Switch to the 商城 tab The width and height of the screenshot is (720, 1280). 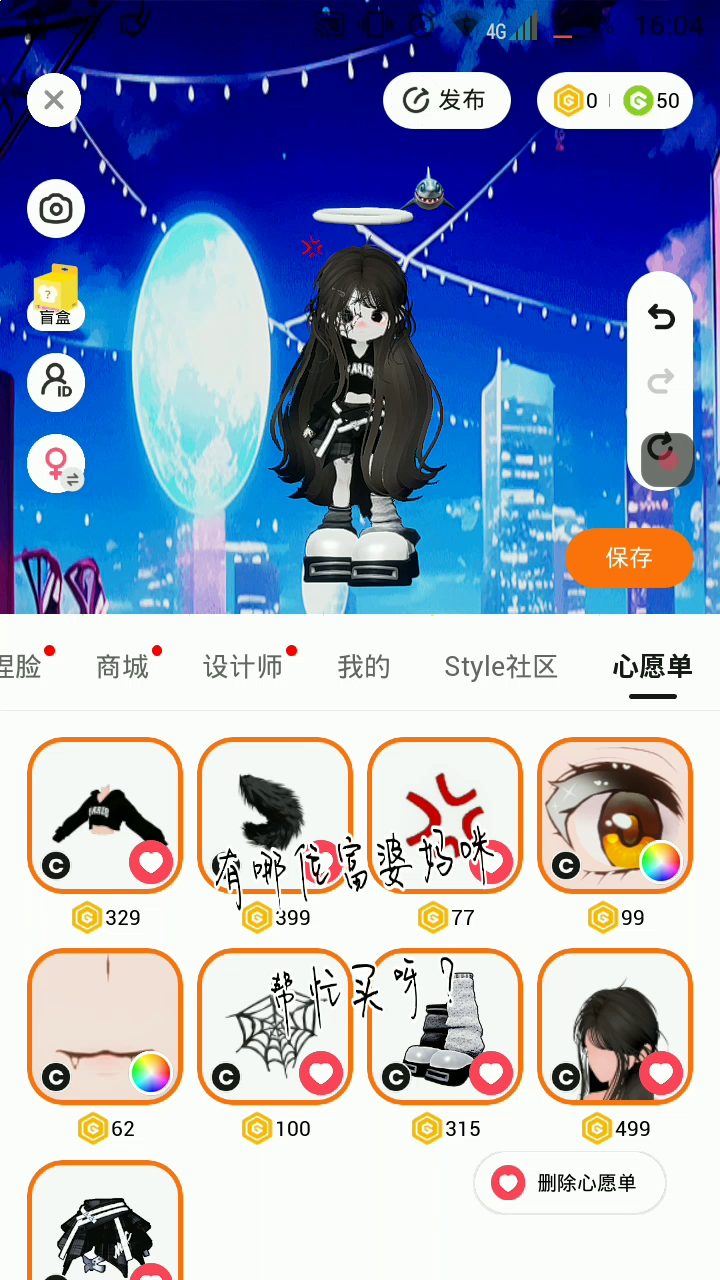[122, 666]
